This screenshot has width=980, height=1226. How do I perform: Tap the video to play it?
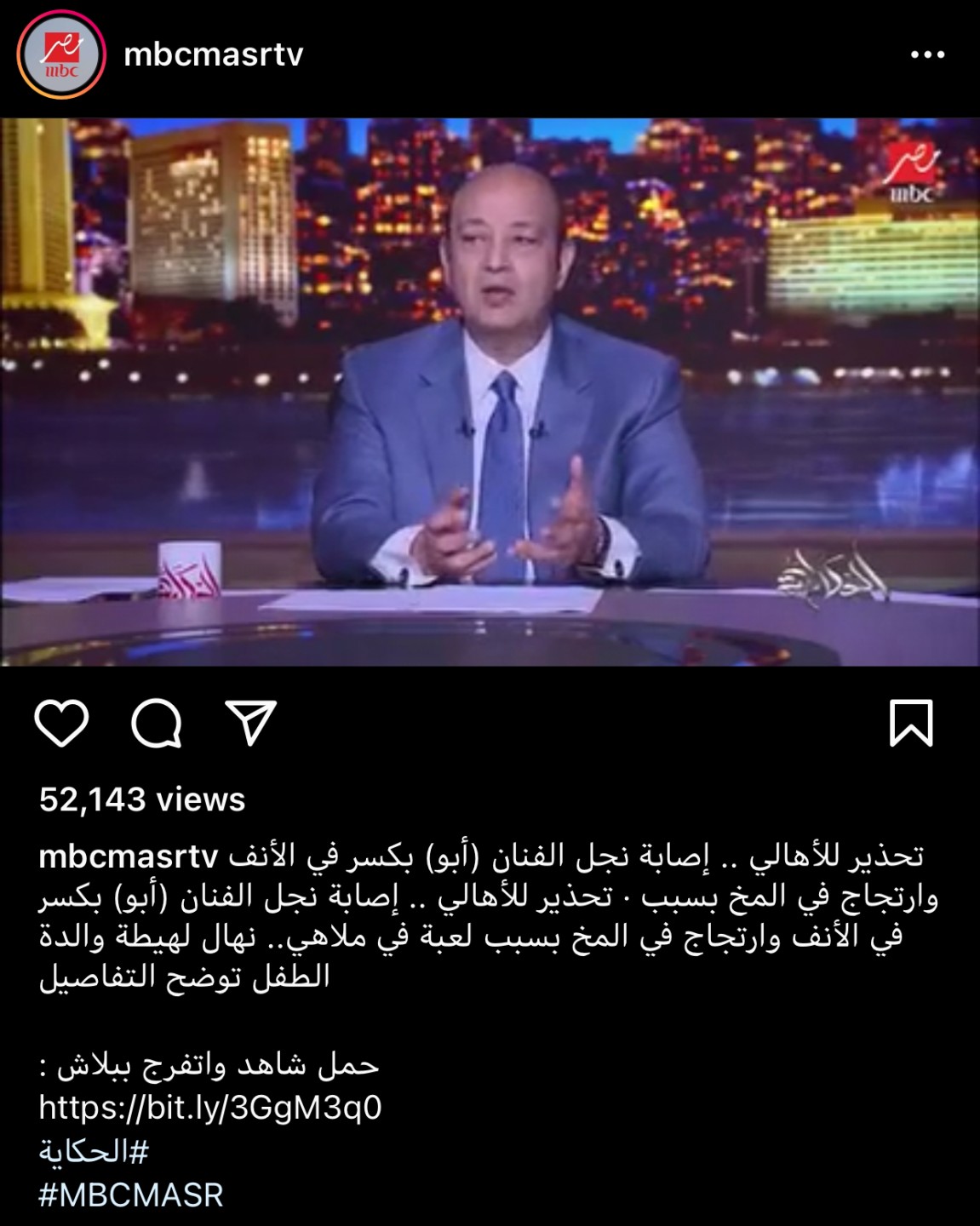pyautogui.click(x=490, y=392)
